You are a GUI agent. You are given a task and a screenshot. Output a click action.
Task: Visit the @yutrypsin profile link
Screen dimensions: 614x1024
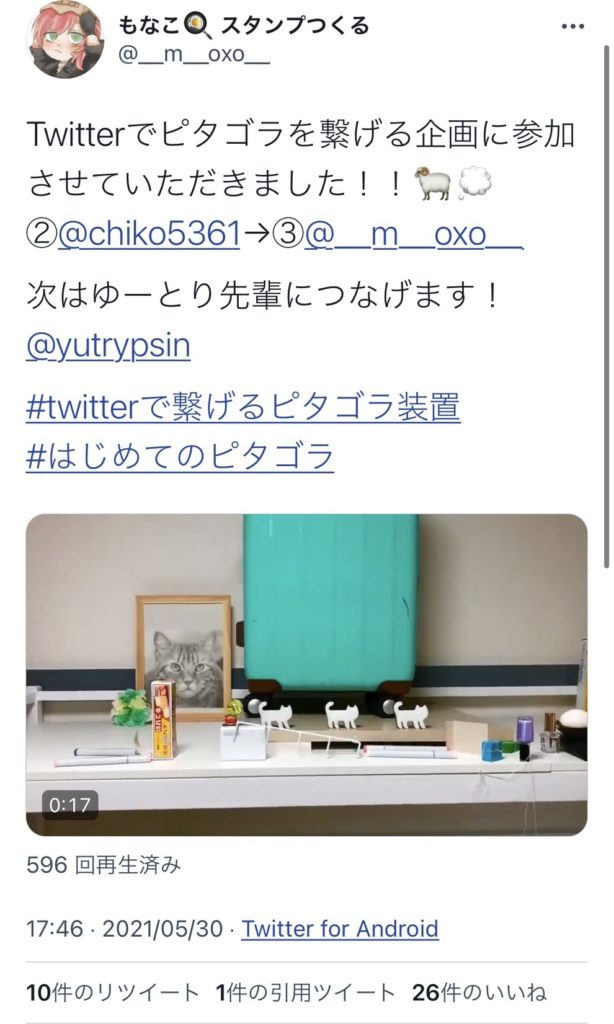click(109, 346)
